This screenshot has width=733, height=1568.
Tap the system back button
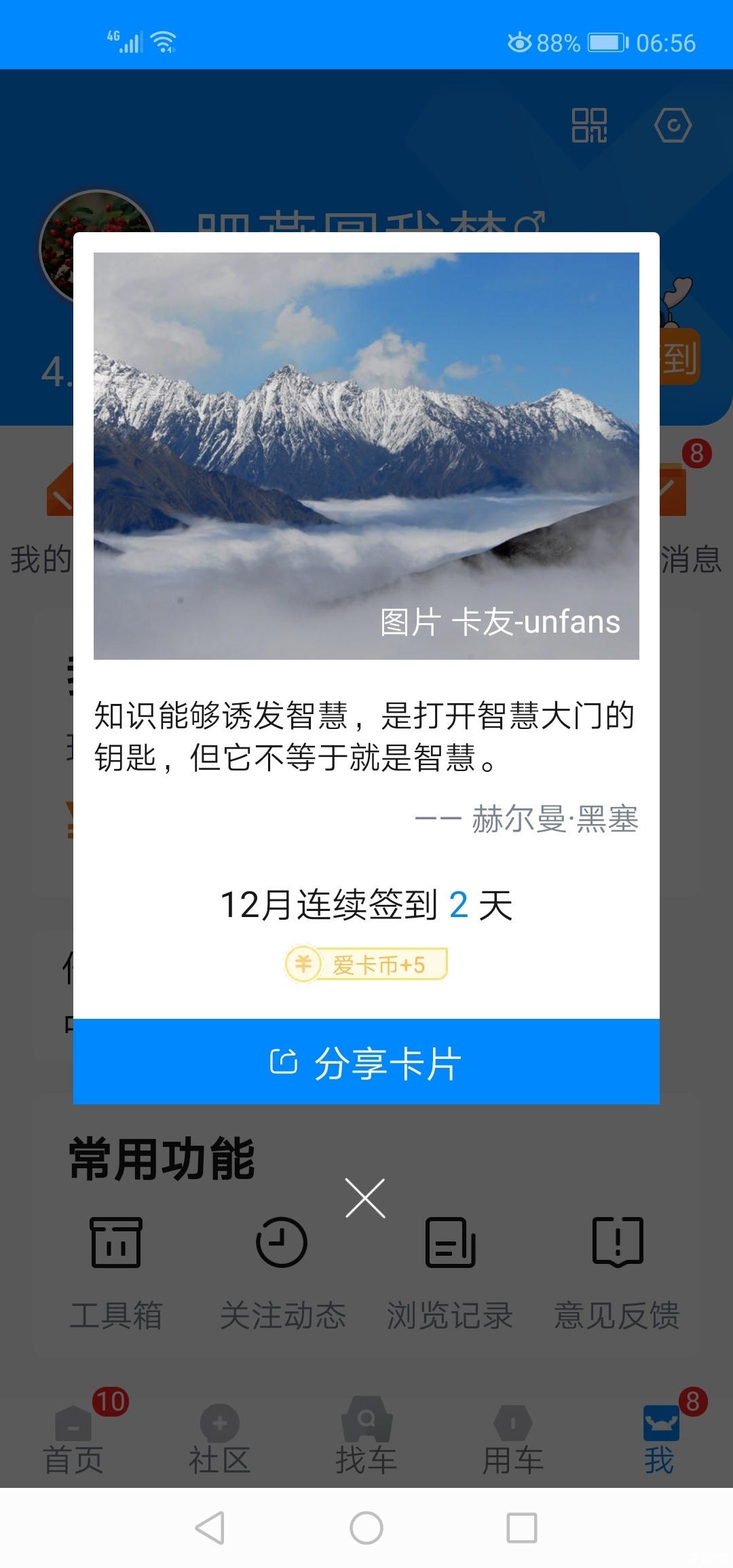click(210, 1528)
